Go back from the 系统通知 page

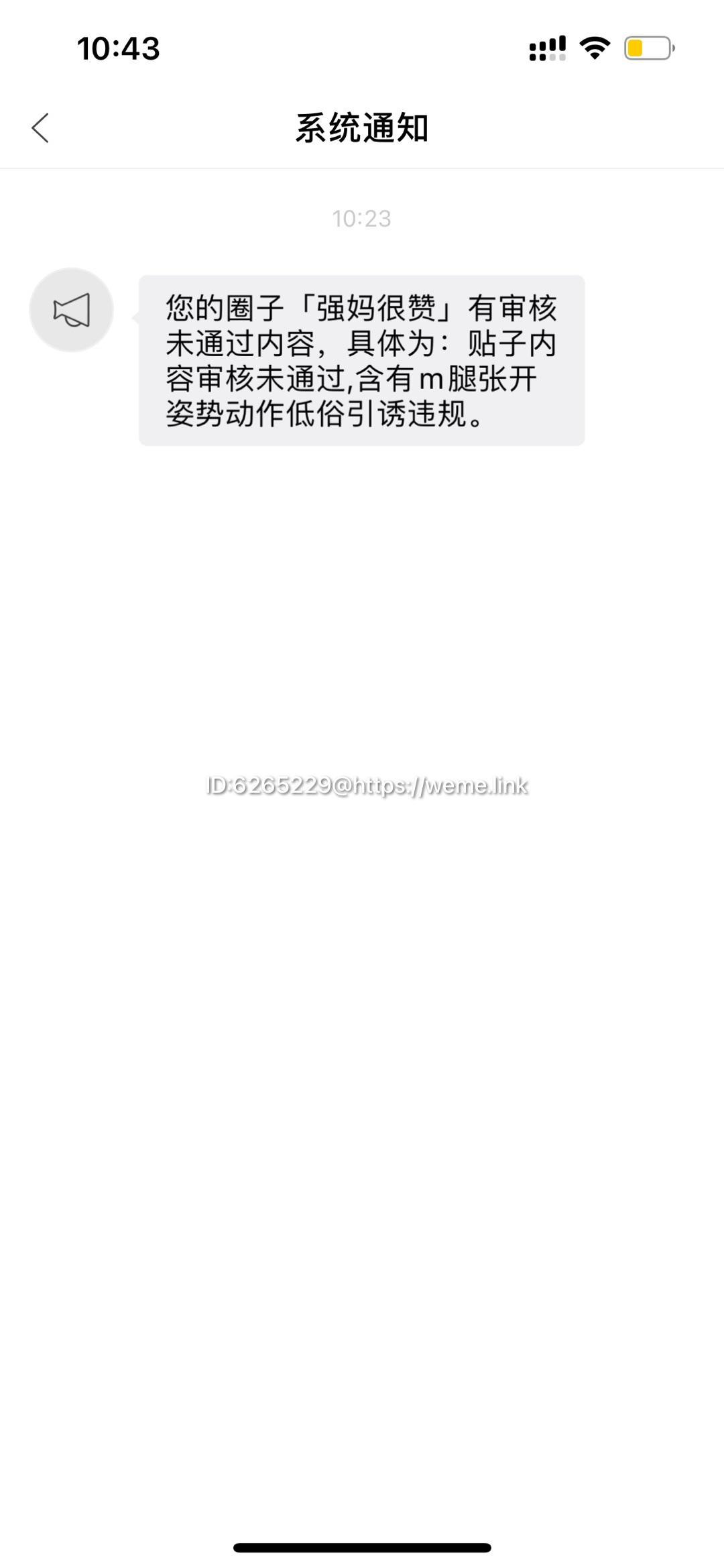click(40, 127)
